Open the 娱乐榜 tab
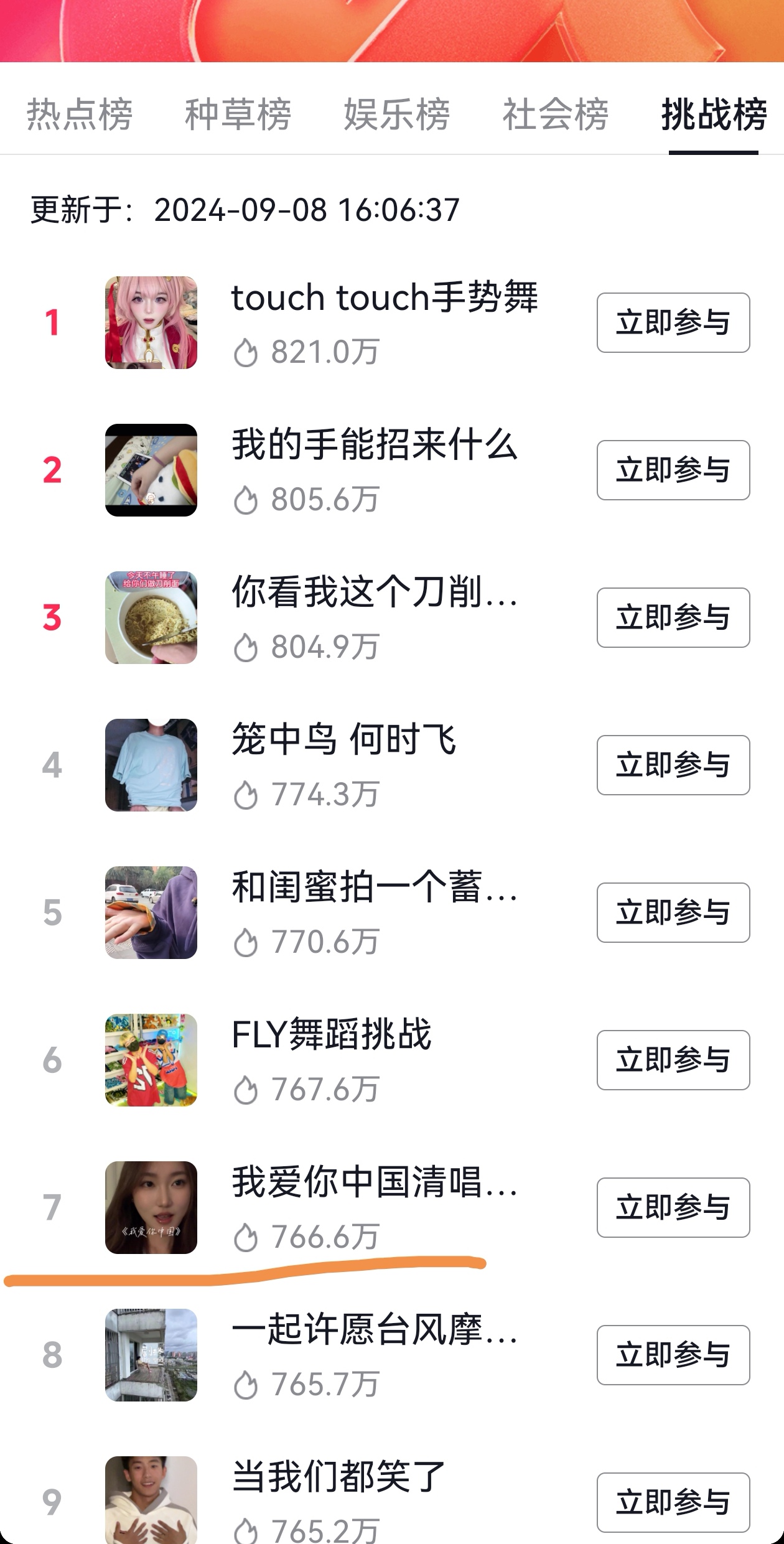This screenshot has width=784, height=1544. coord(397,115)
